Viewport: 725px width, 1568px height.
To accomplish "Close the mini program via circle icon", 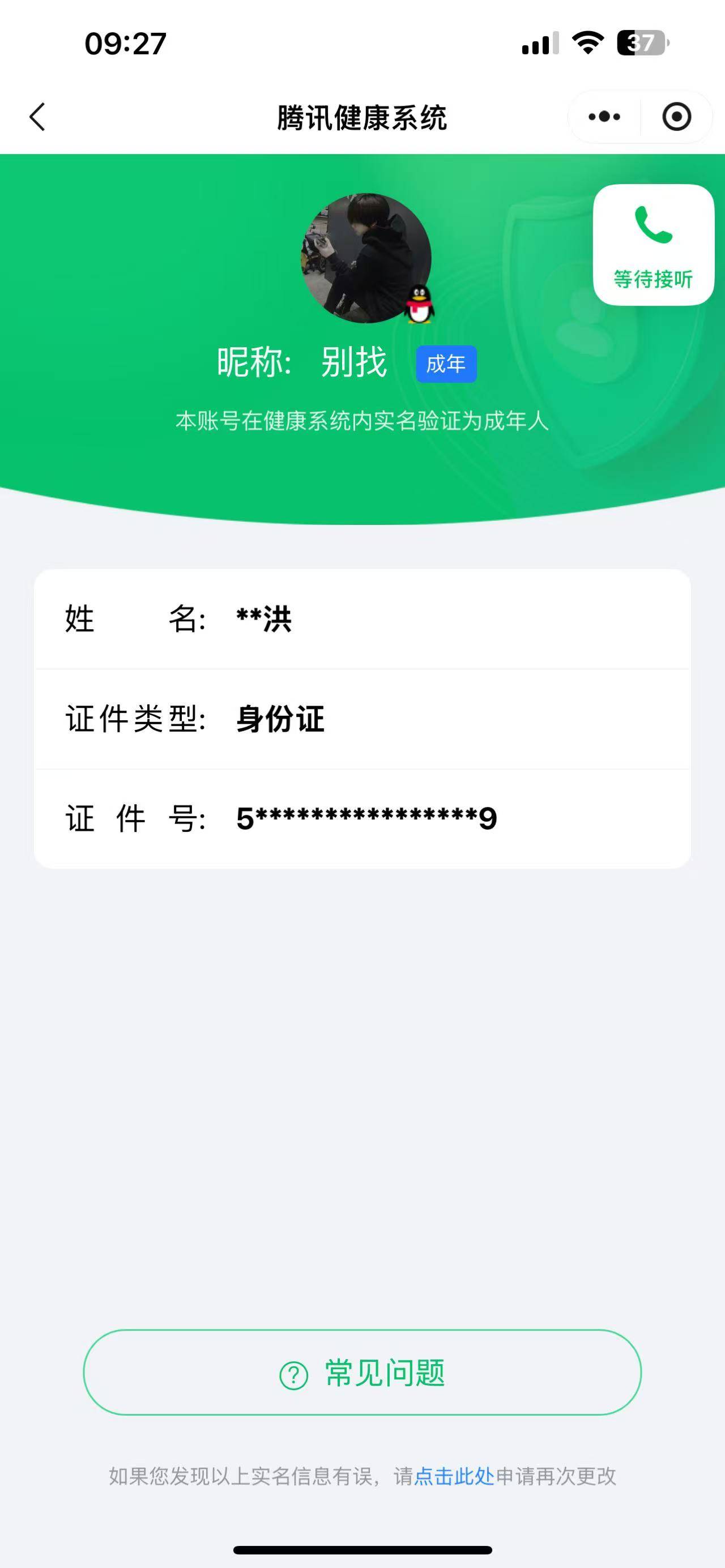I will click(x=676, y=116).
